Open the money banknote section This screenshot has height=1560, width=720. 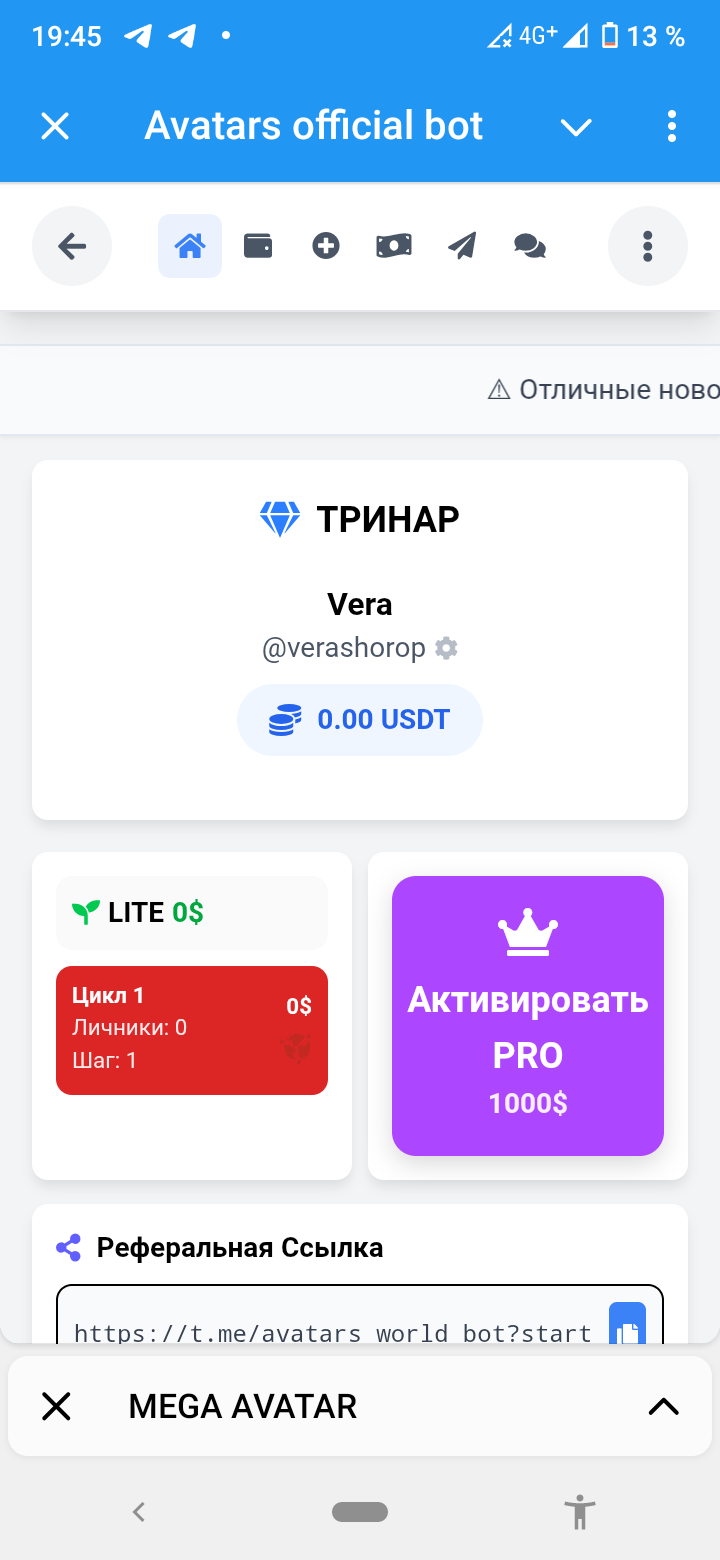click(x=394, y=246)
